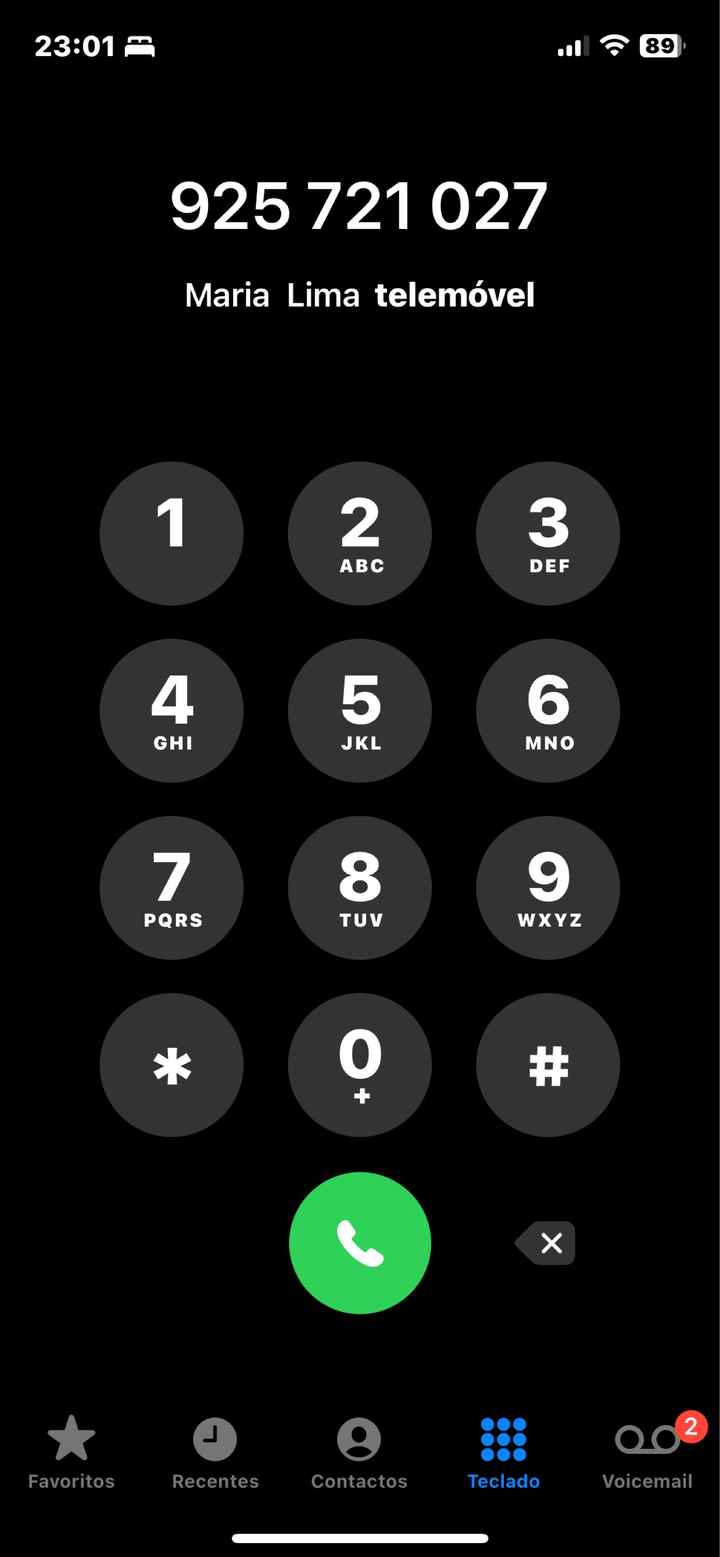Tap the hash key

(x=548, y=1065)
